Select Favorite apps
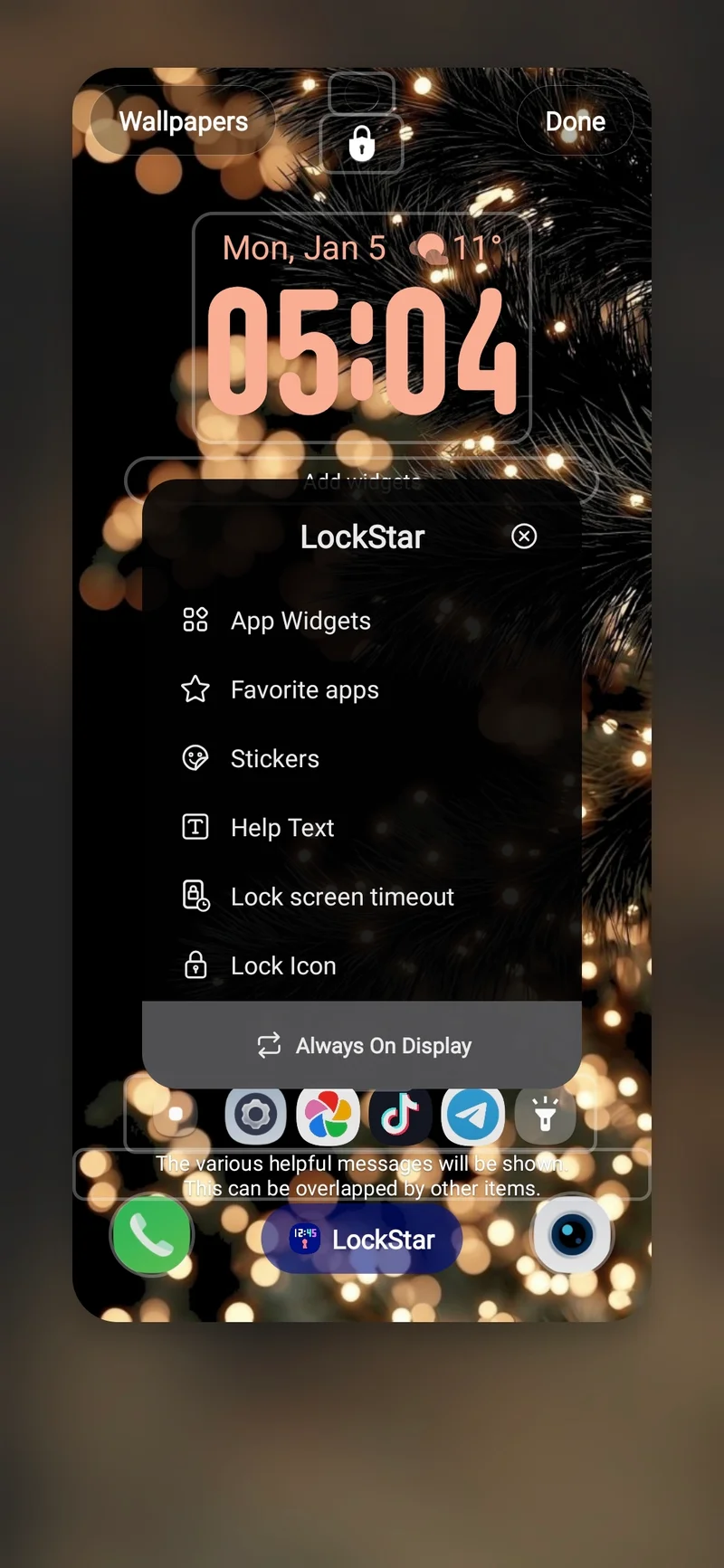This screenshot has height=1568, width=724. click(x=304, y=689)
